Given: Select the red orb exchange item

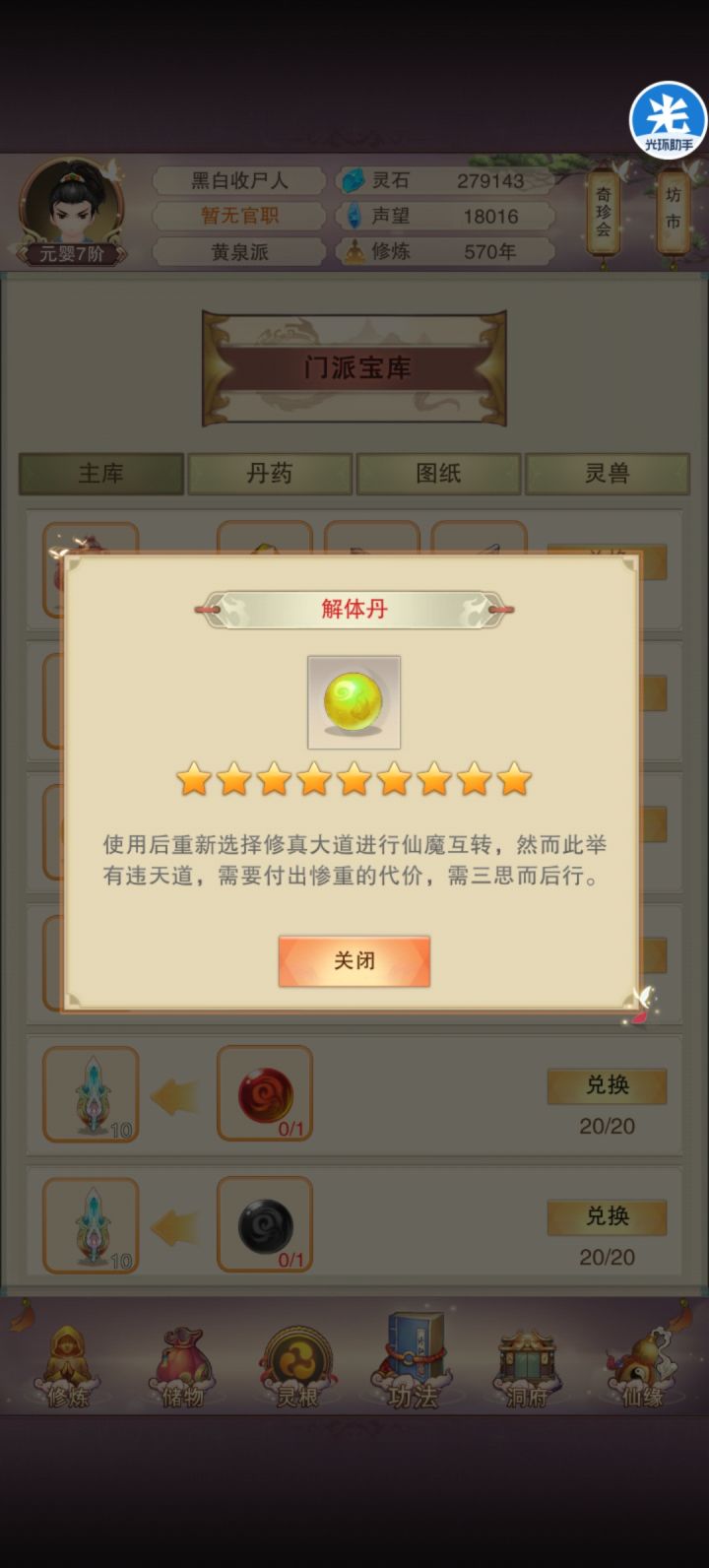Looking at the screenshot, I should 263,1093.
